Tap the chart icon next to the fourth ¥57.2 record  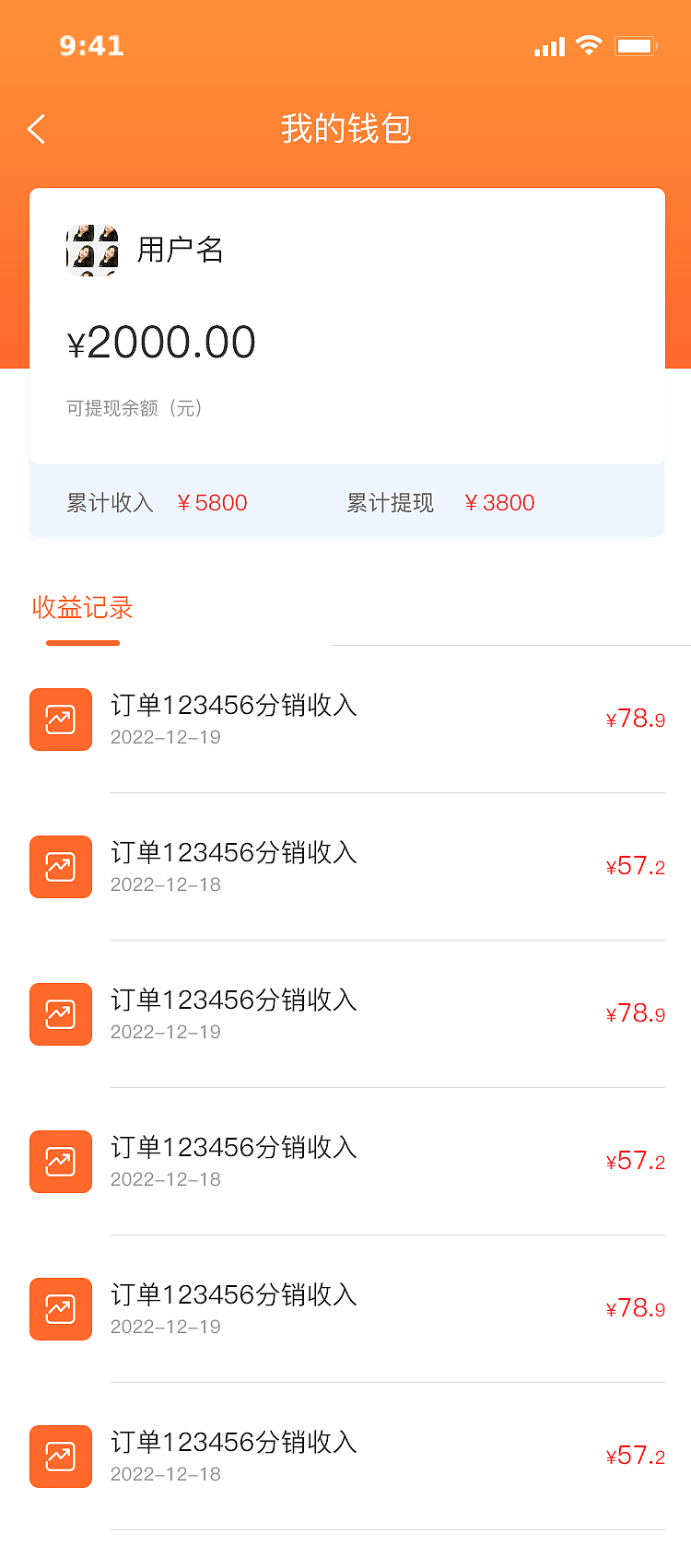click(60, 1162)
